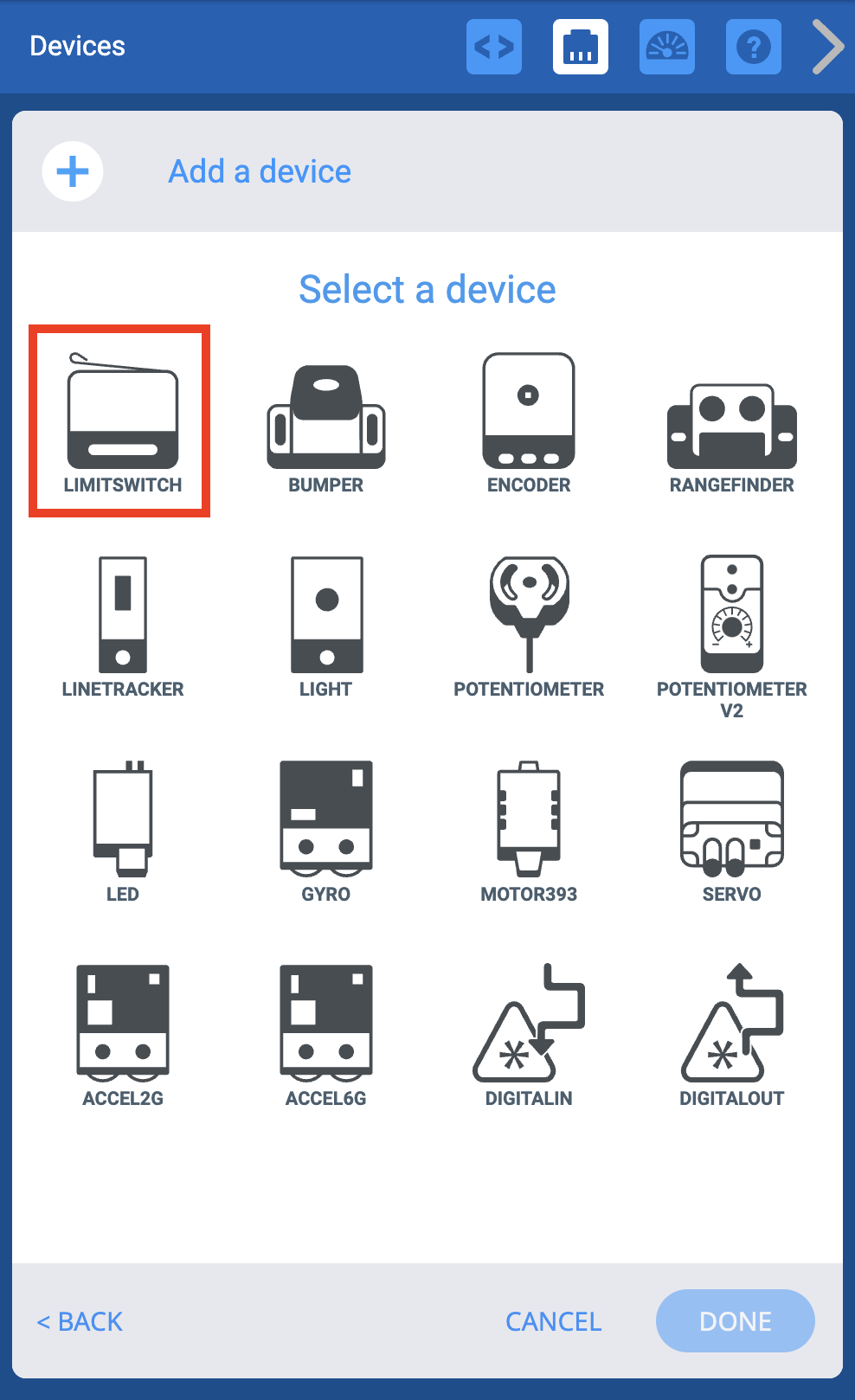Pick the DIGITALIN device
This screenshot has width=855, height=1400.
coord(529,1035)
